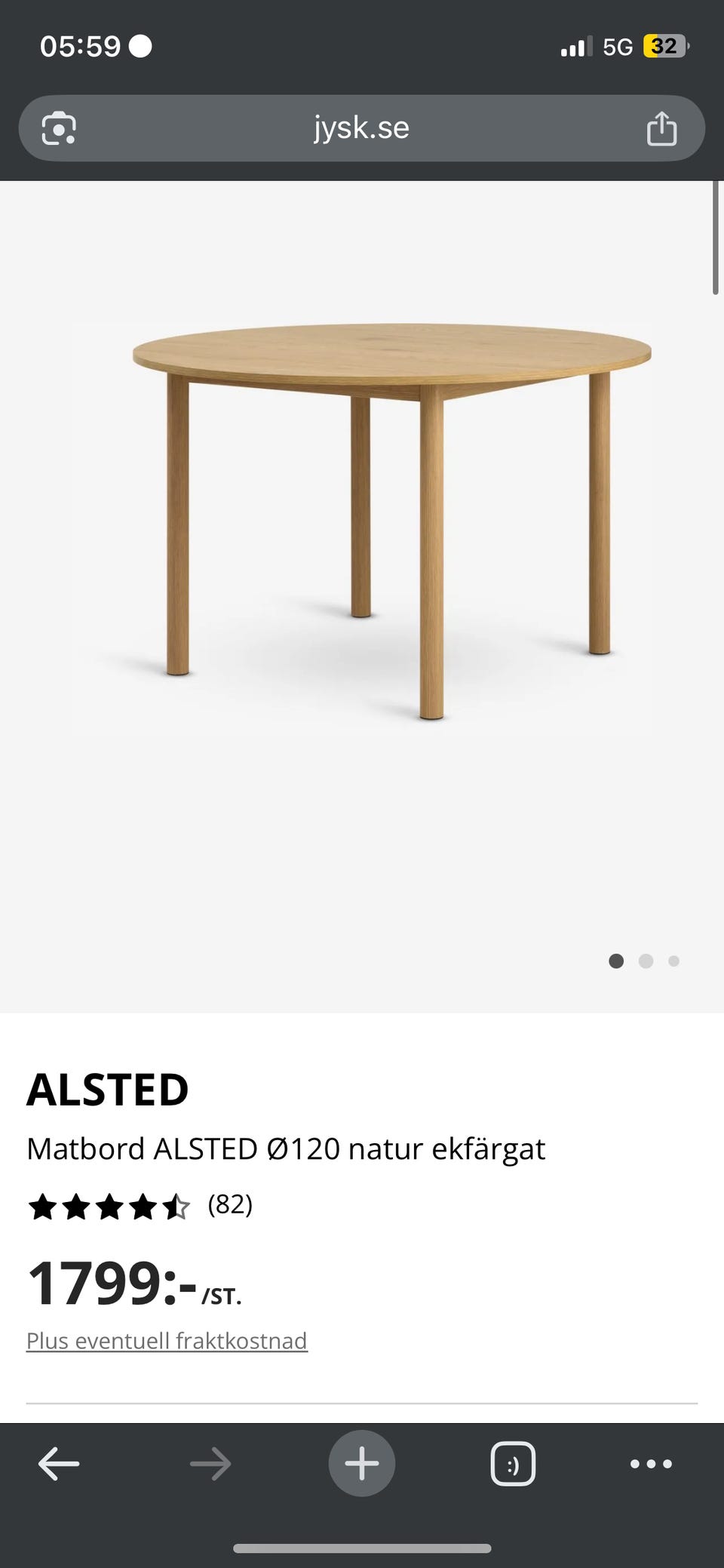Open the ALSTED table product image

point(391,521)
